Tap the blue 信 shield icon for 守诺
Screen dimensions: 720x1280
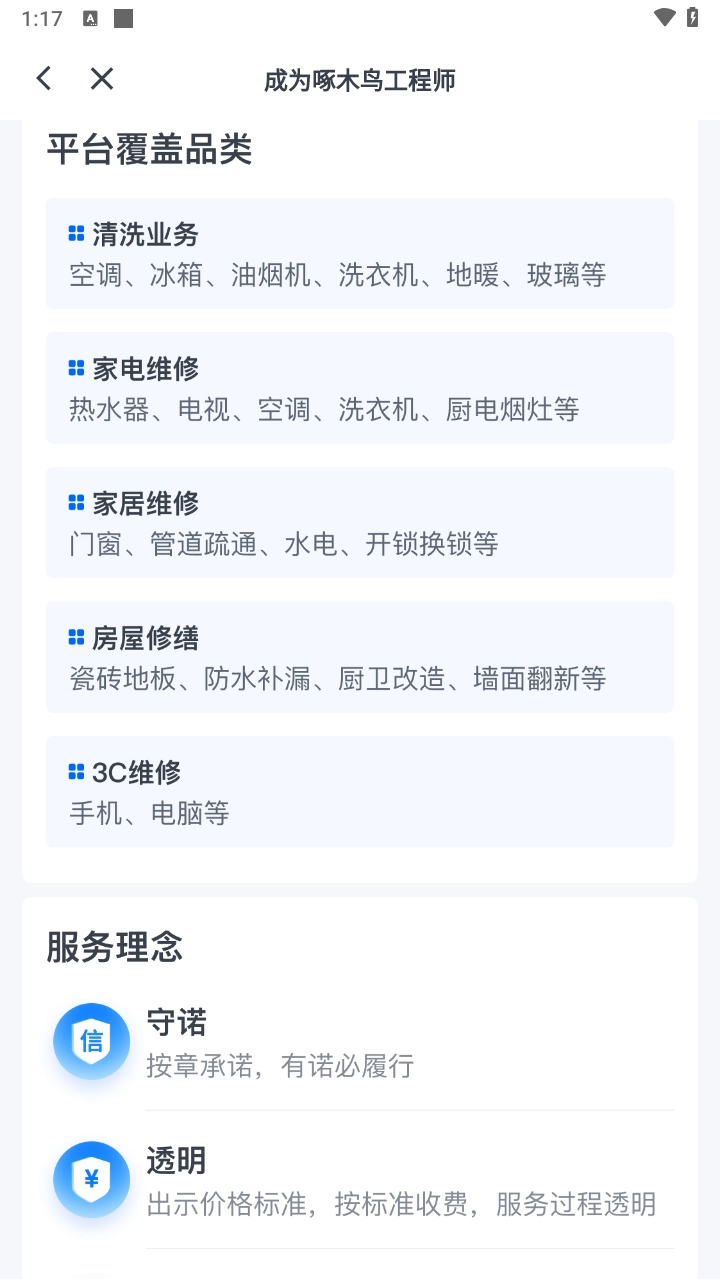pyautogui.click(x=91, y=1040)
